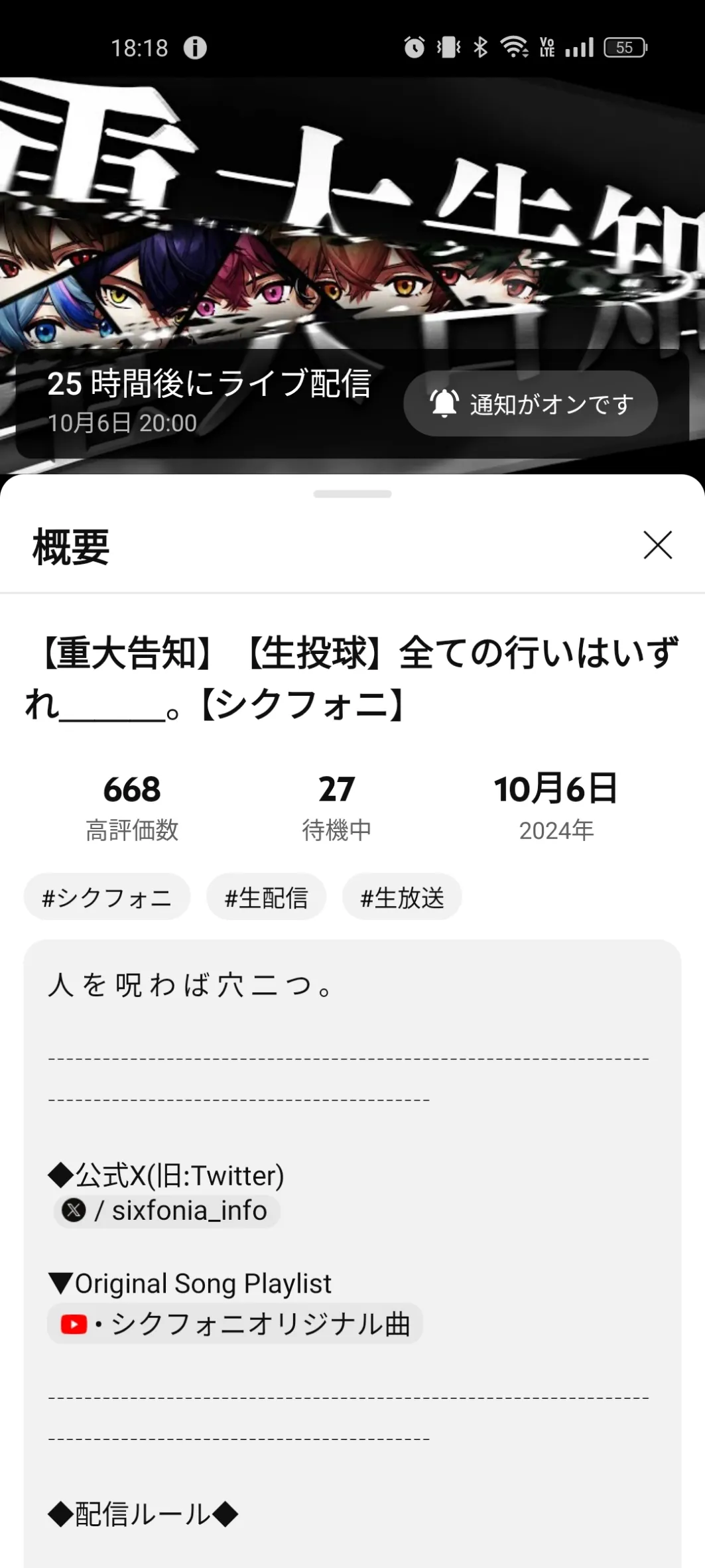Open the sixfonia_info X profile link
Screen dimensions: 705x1568
coord(166,1210)
